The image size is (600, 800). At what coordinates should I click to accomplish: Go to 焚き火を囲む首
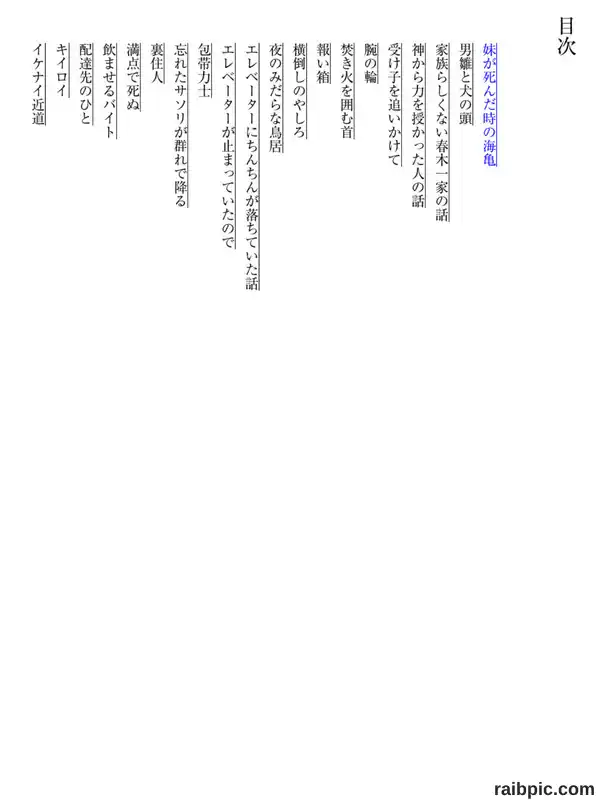click(x=347, y=91)
